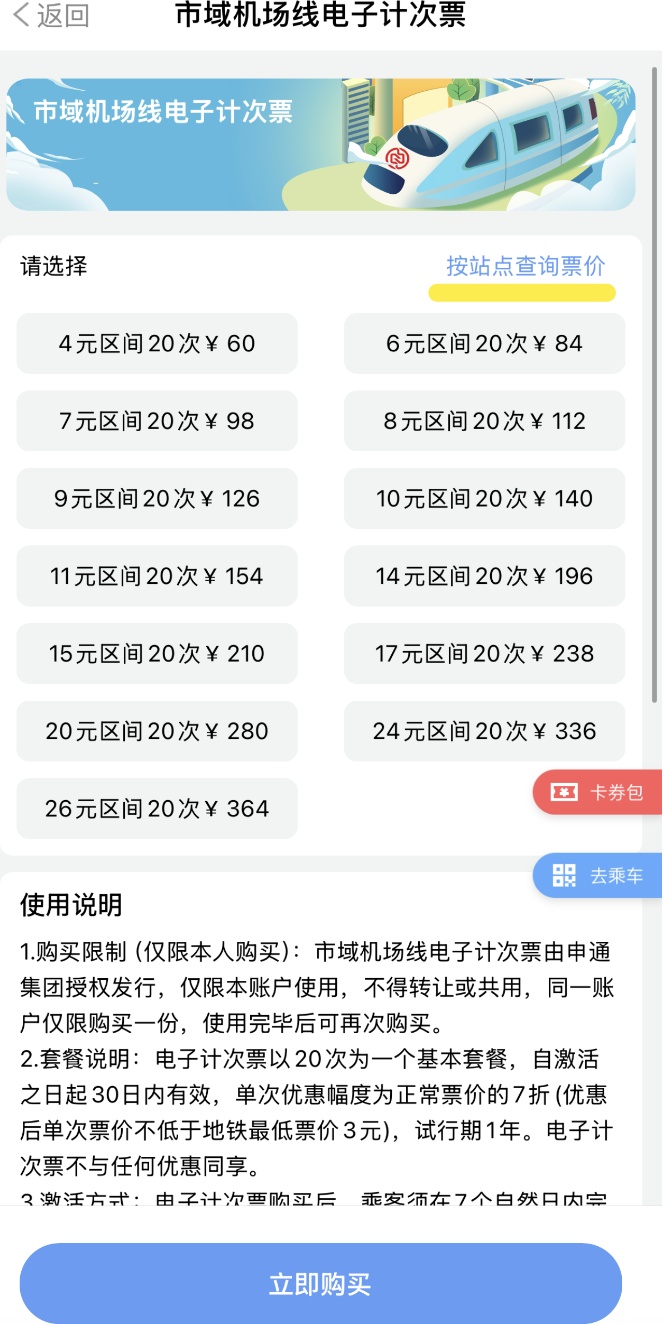The width and height of the screenshot is (664, 1324).
Task: Choose the 15元区间20次 ¥210 option
Action: (x=157, y=654)
